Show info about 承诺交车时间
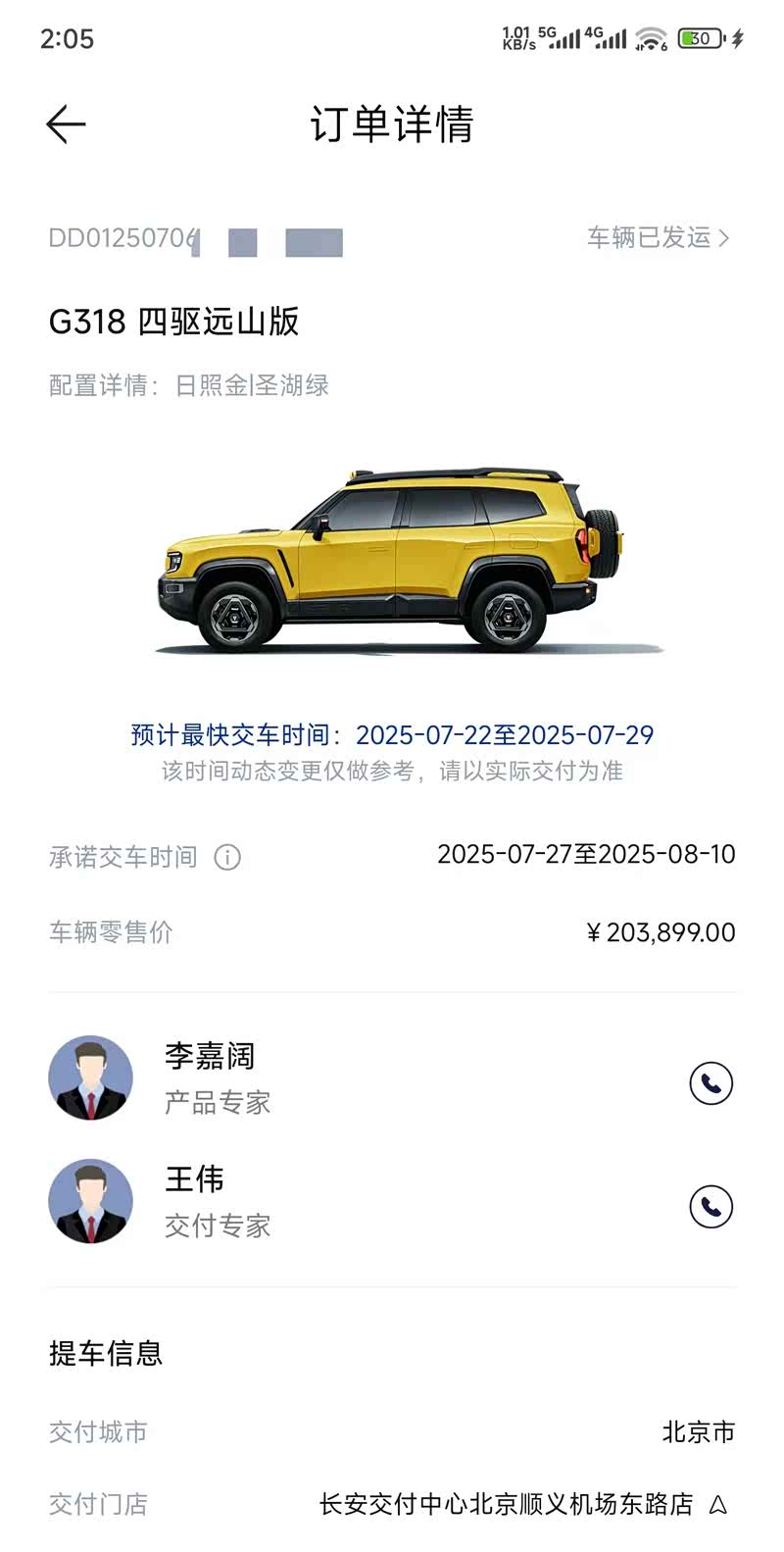 tap(227, 858)
